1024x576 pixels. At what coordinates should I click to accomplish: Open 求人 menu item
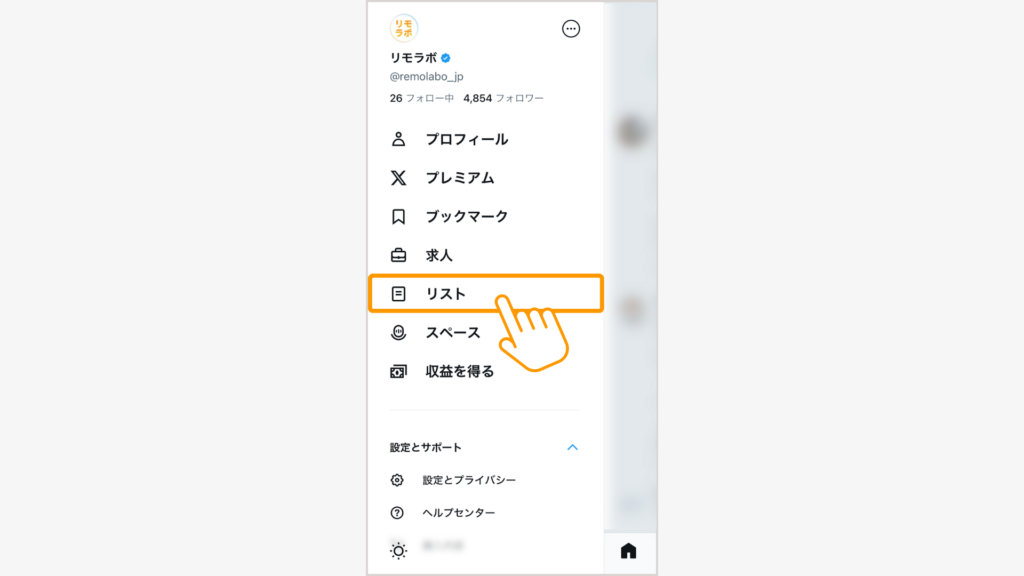(x=438, y=255)
